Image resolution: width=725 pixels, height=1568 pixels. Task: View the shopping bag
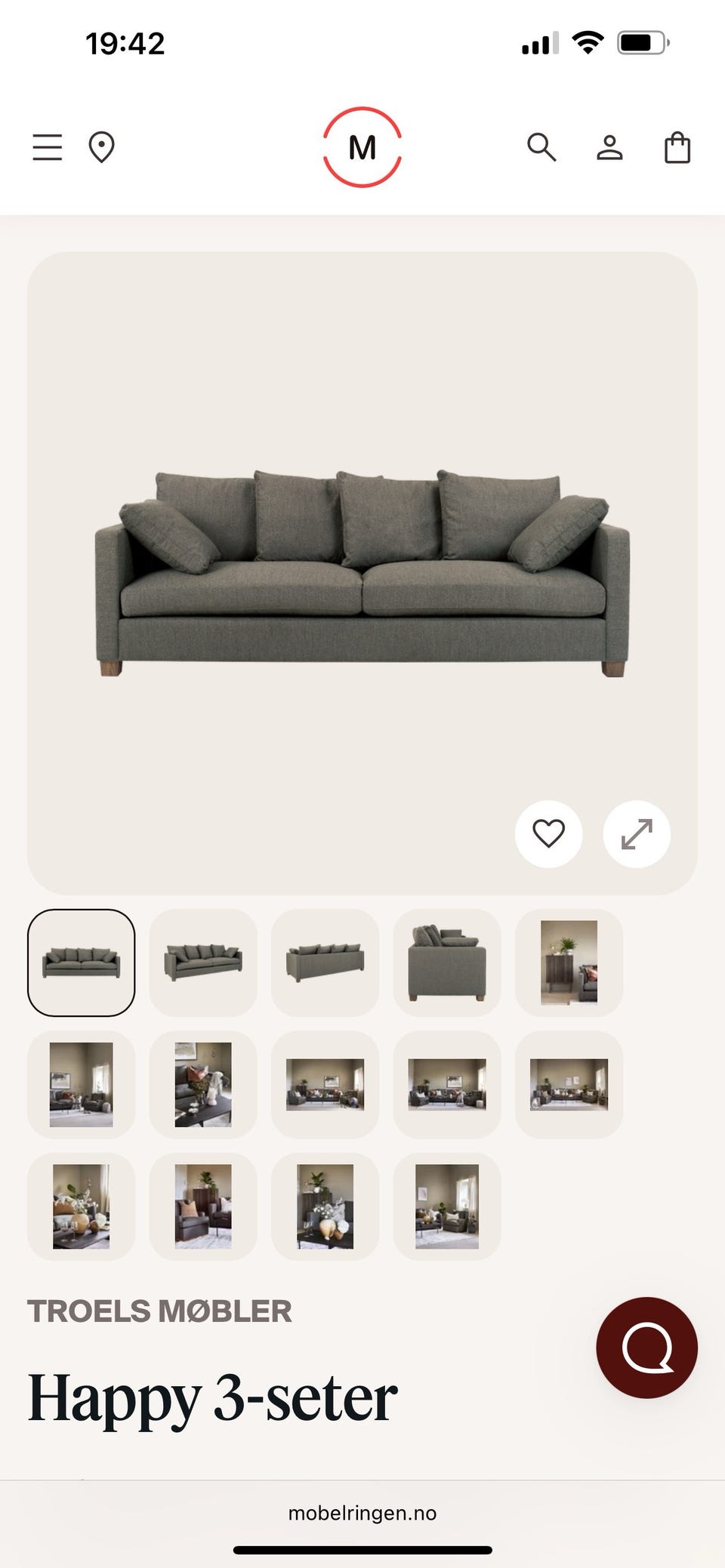tap(677, 147)
